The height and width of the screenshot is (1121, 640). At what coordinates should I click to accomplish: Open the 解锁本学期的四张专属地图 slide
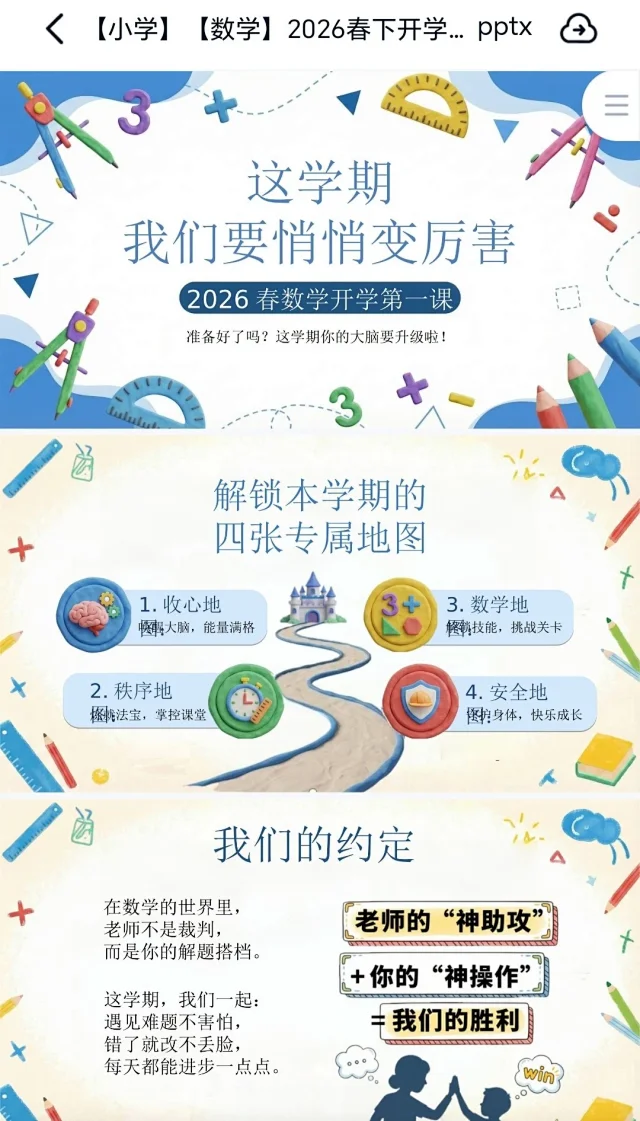[320, 612]
